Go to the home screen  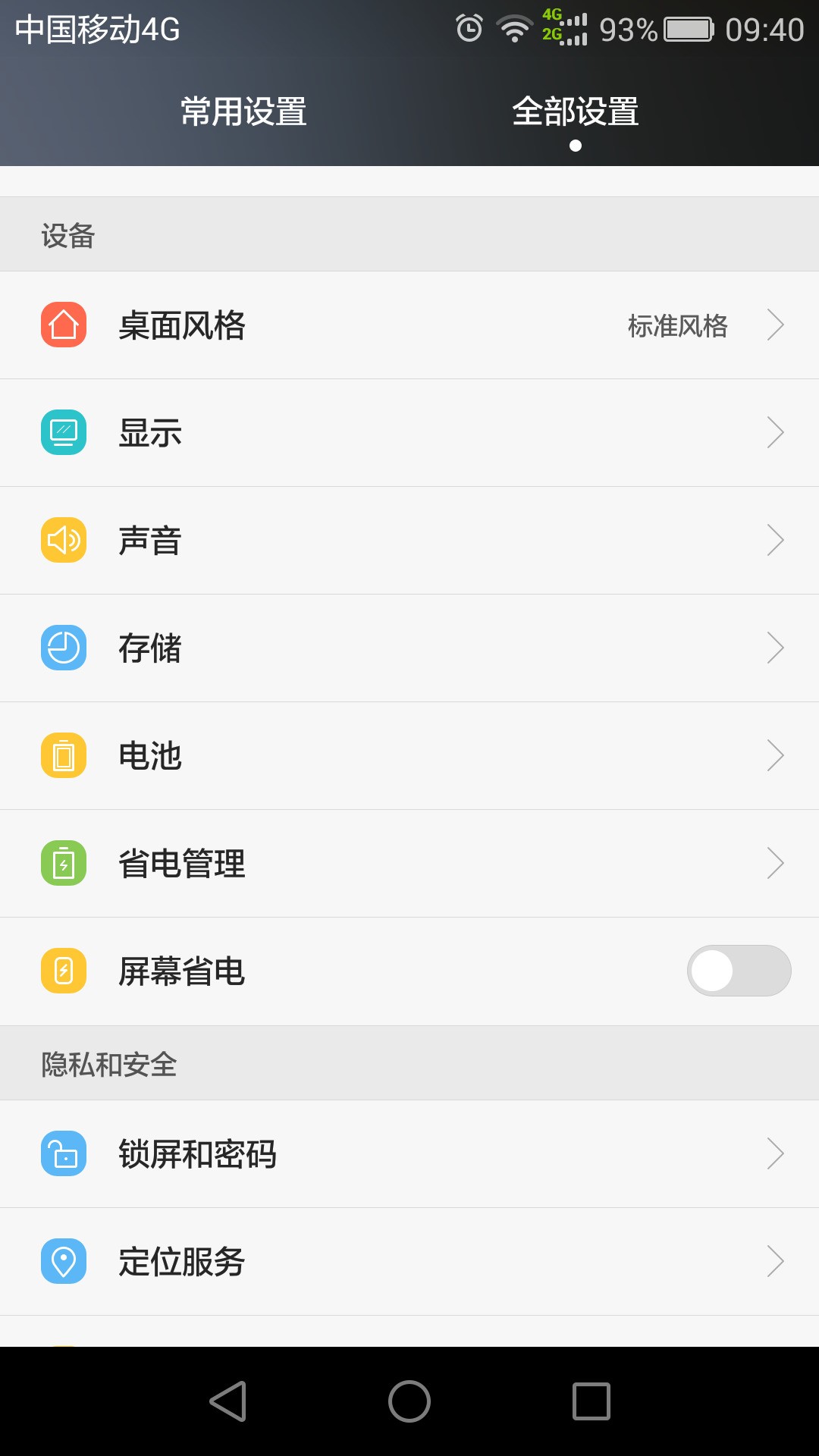pos(409,1401)
